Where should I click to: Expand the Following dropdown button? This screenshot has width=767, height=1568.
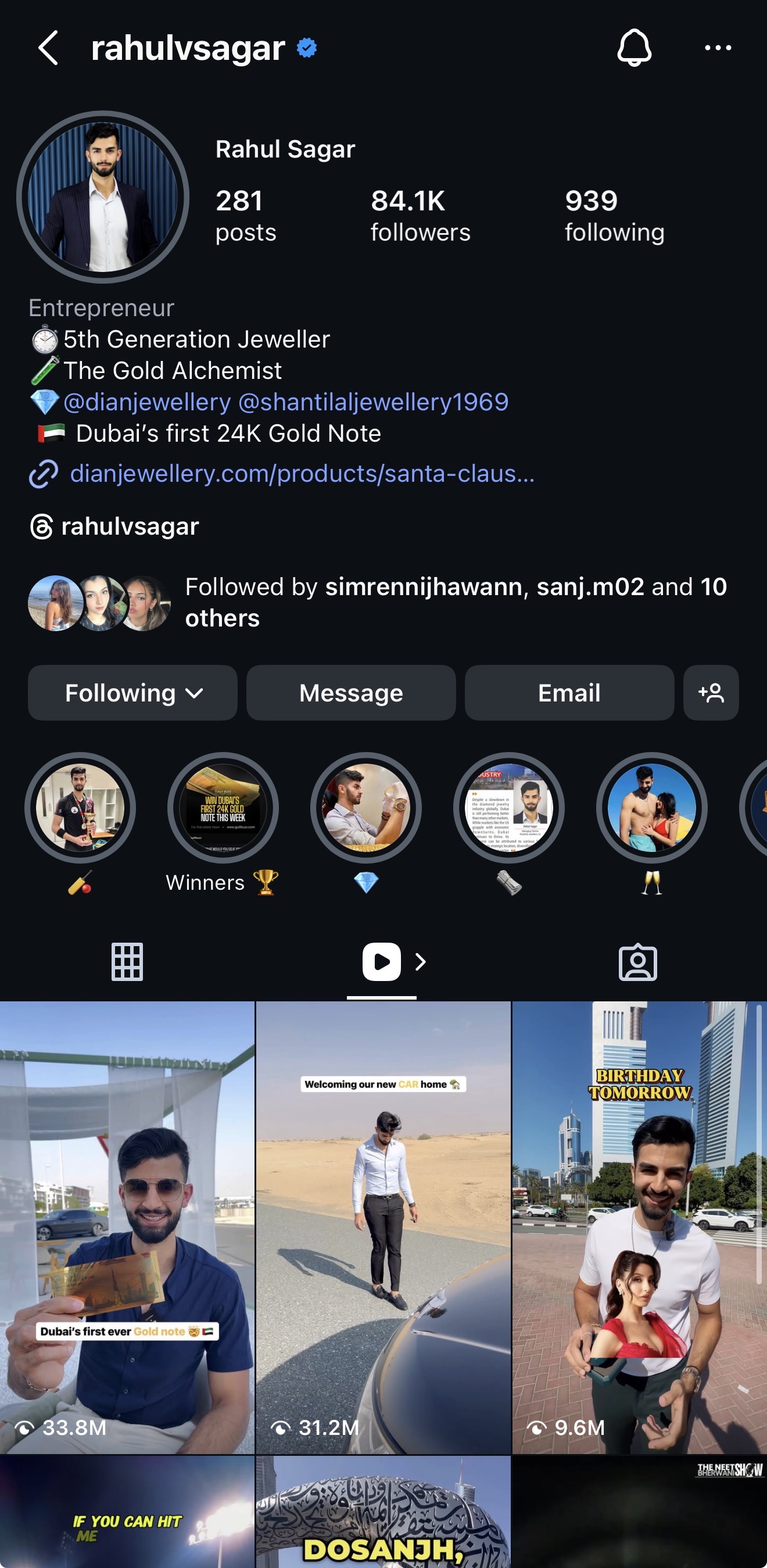click(x=132, y=693)
